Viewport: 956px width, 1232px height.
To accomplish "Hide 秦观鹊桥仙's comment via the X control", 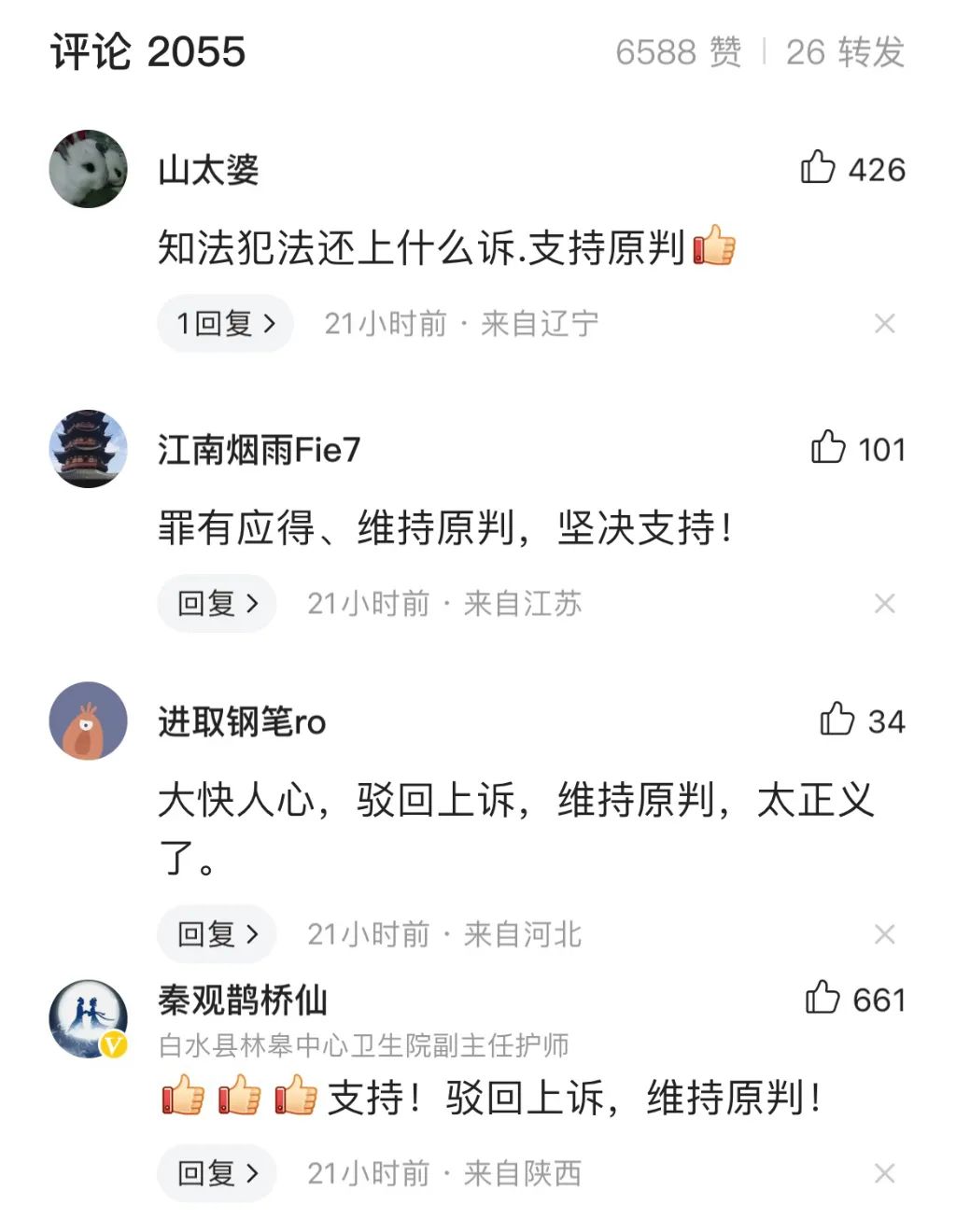I will click(884, 1173).
